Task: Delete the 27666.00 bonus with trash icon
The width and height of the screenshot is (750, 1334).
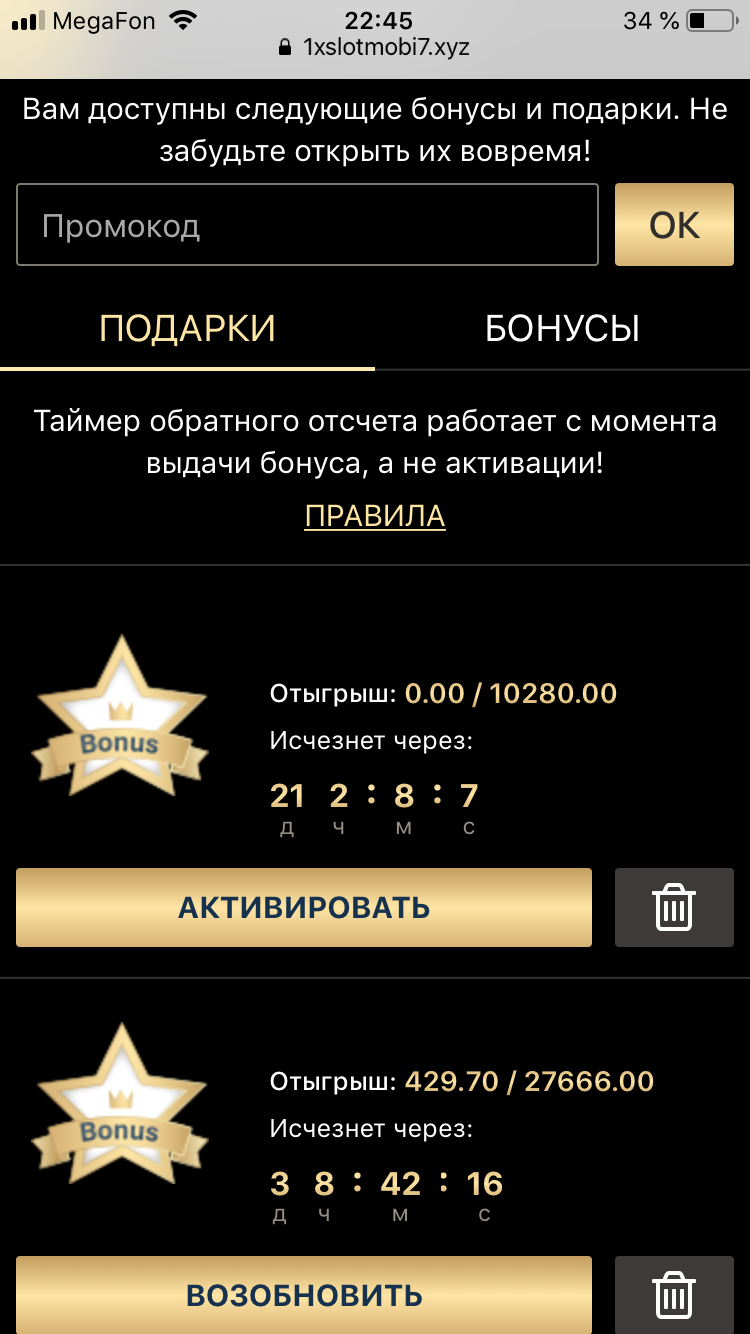Action: (x=674, y=1295)
